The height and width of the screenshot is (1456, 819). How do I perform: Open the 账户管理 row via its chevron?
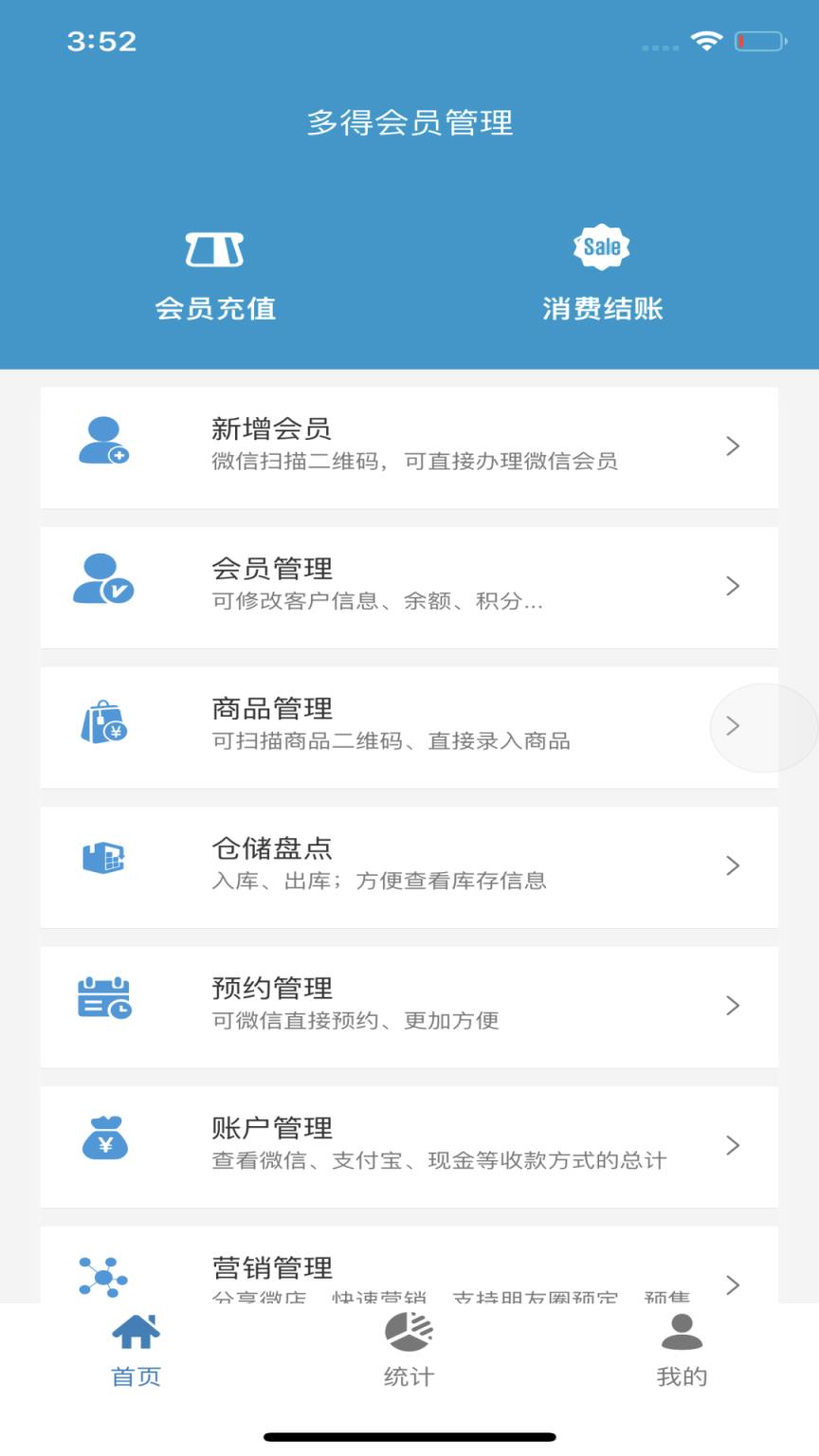click(x=732, y=1145)
